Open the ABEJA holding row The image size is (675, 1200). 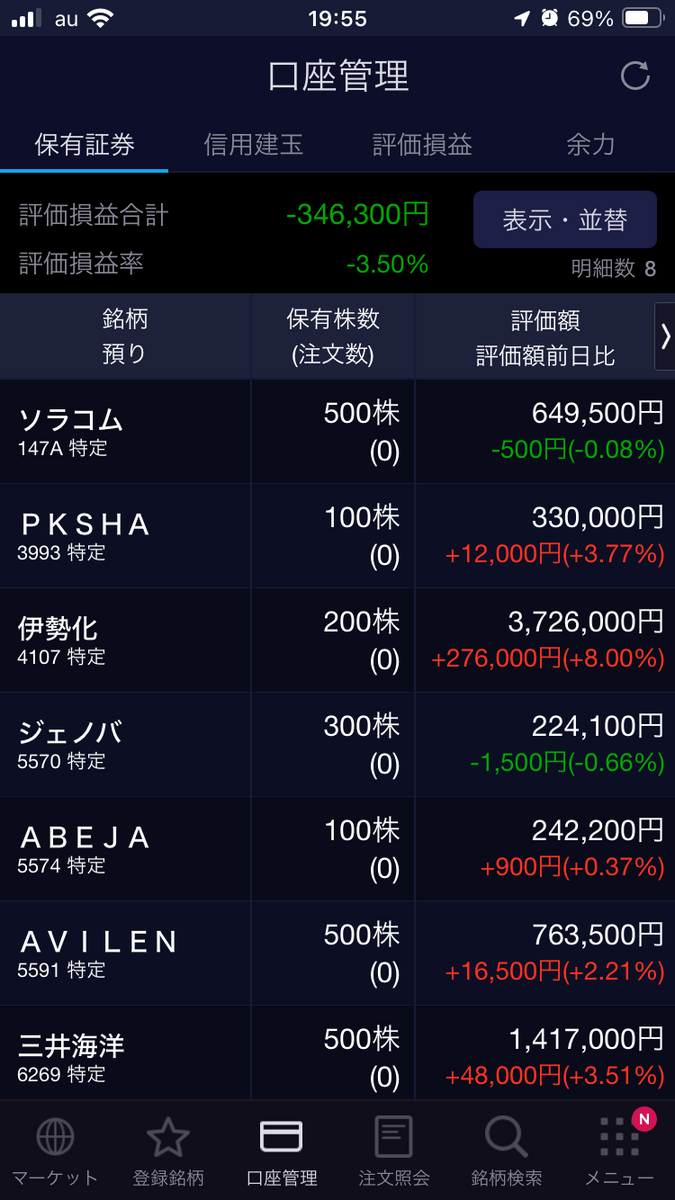[x=337, y=848]
